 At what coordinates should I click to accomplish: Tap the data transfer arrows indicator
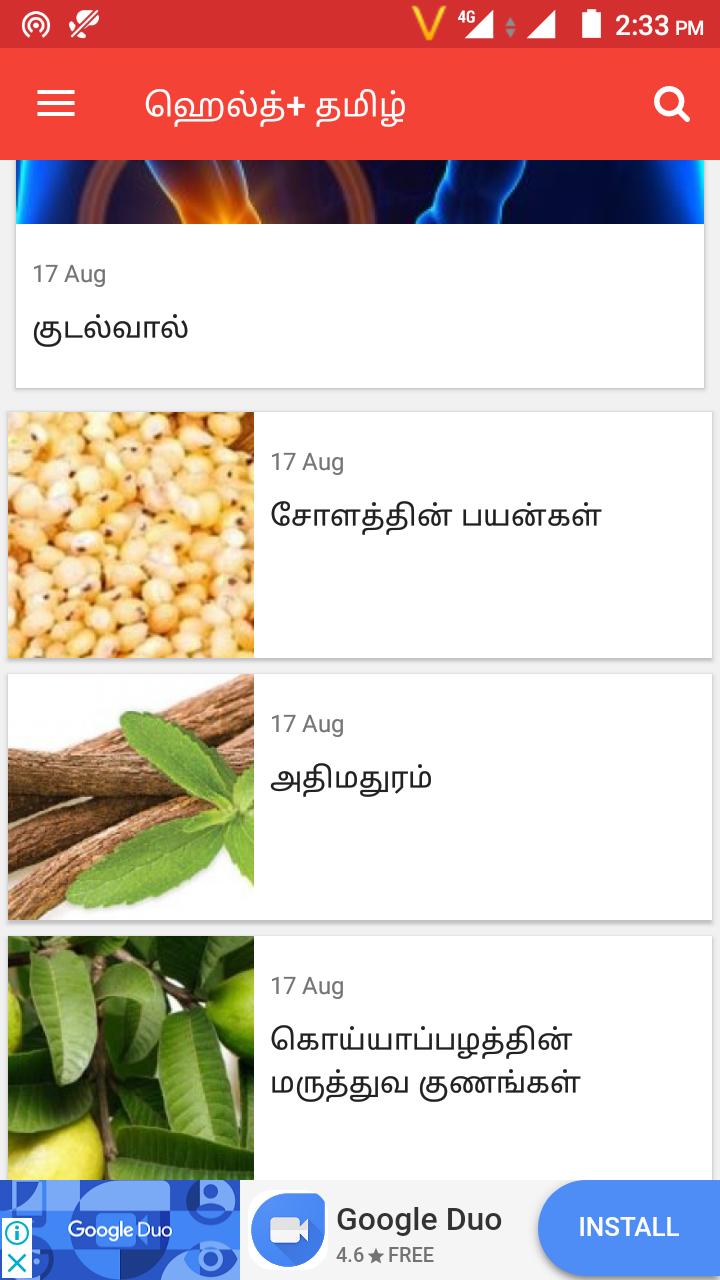[512, 26]
